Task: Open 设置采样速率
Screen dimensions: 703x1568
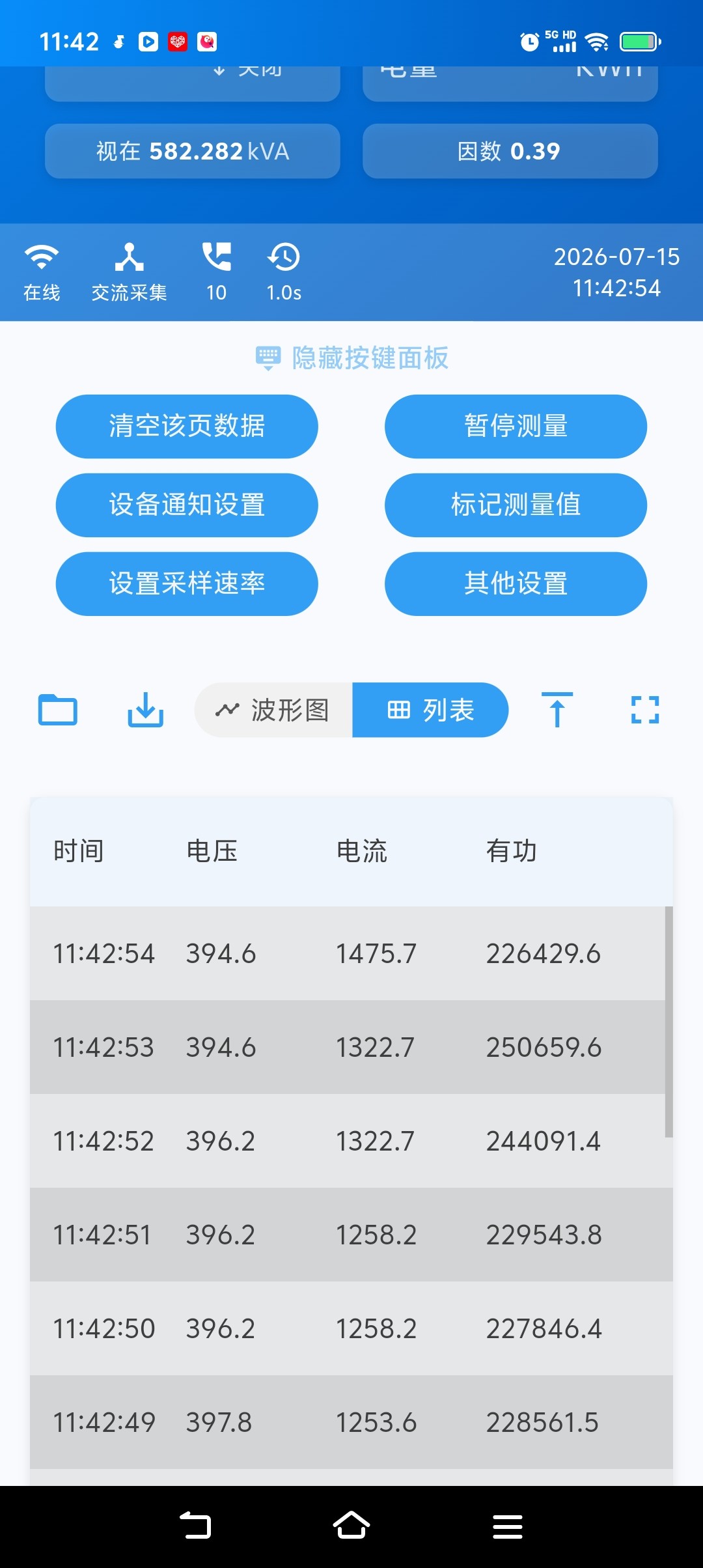Action: tap(187, 584)
